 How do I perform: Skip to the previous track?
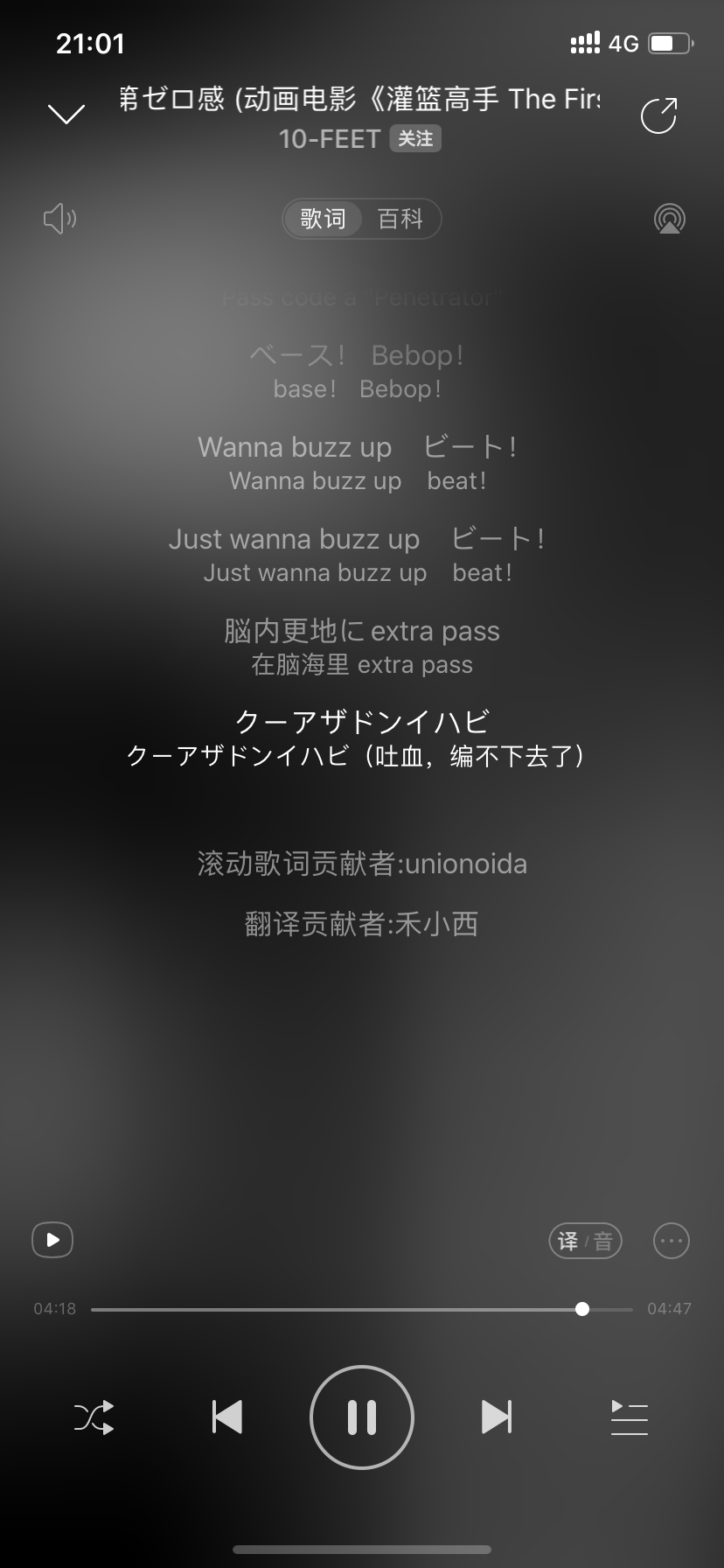point(227,1417)
